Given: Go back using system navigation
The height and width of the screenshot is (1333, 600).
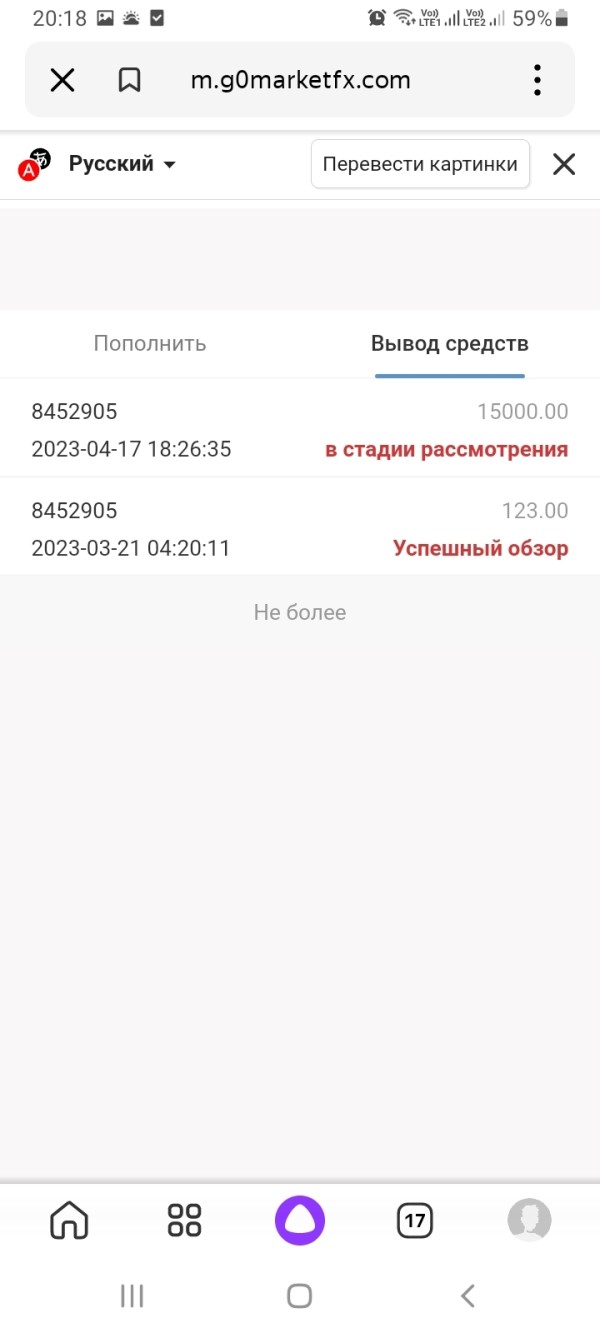Looking at the screenshot, I should pos(467,1296).
